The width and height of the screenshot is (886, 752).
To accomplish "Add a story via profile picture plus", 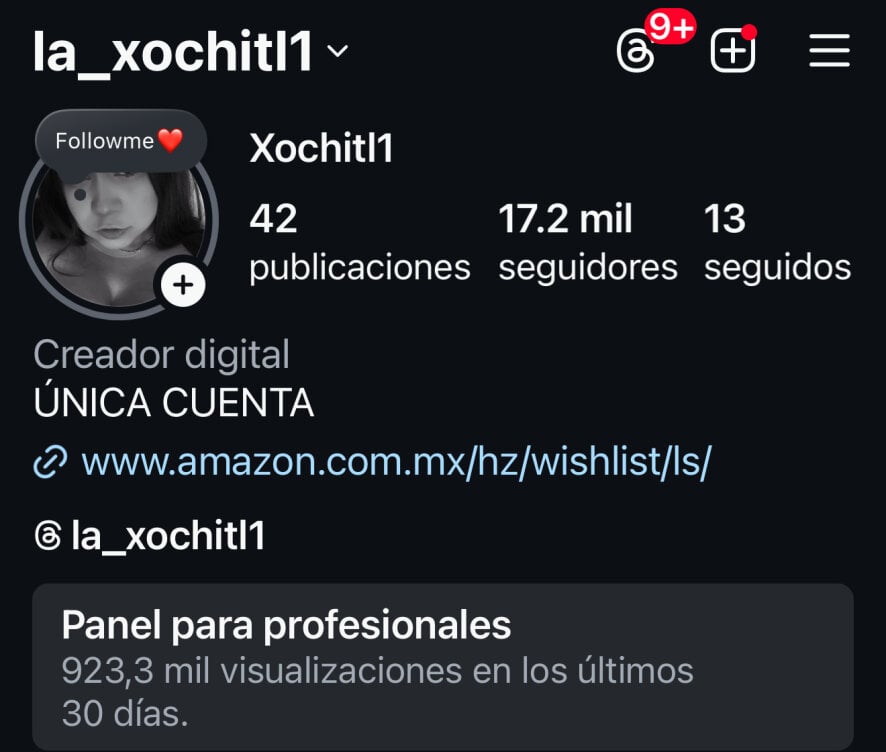I will (183, 286).
